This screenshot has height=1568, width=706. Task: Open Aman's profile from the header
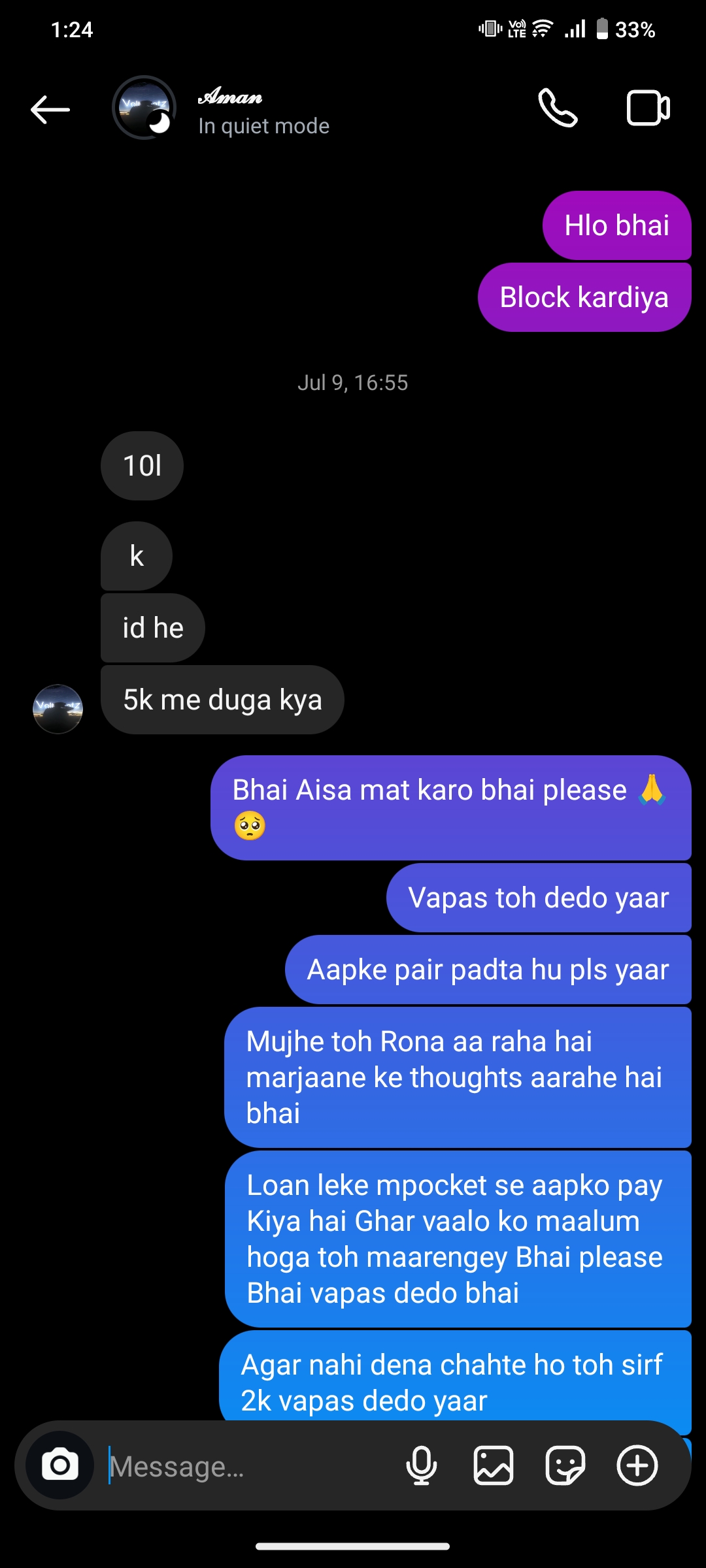pos(230,109)
